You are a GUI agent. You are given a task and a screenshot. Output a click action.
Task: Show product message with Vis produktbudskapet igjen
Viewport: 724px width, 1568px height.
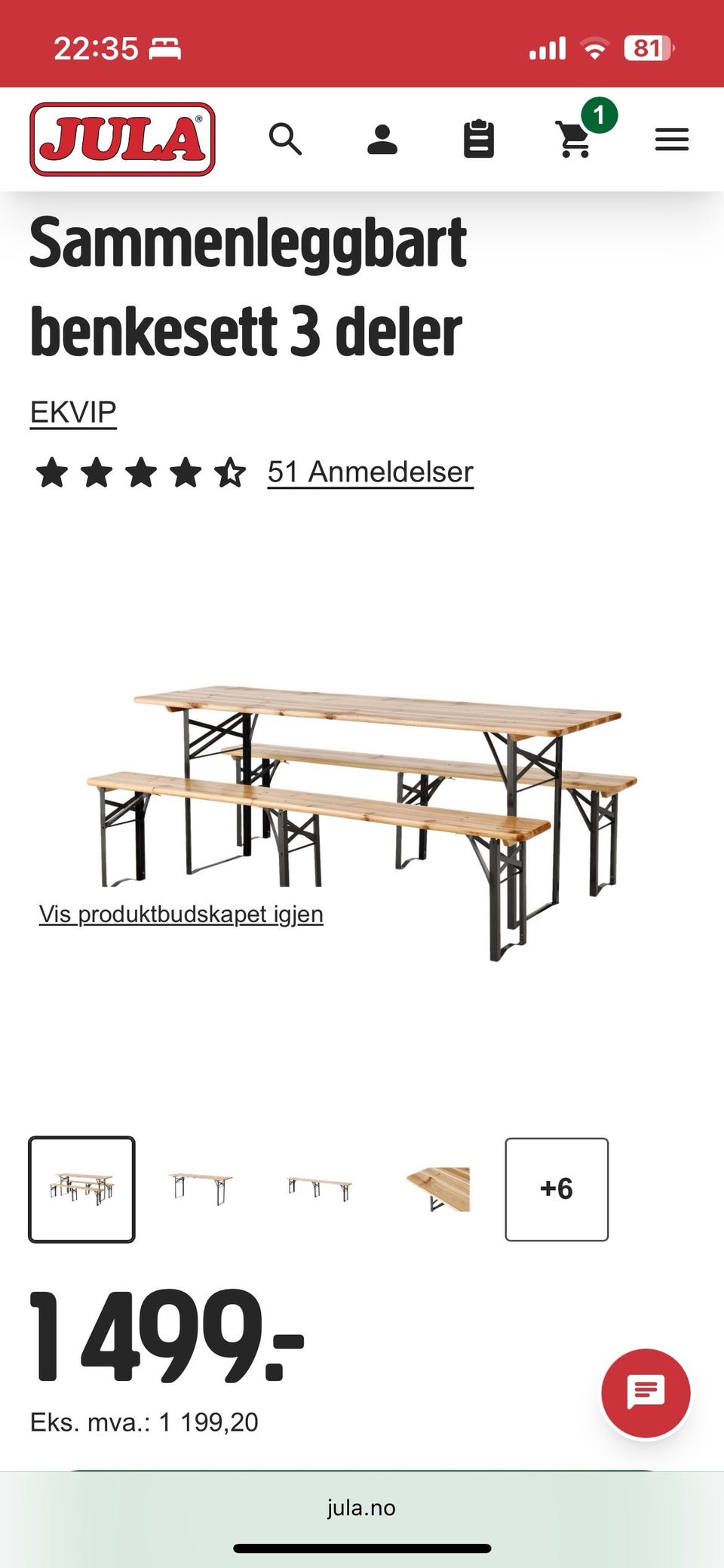181,913
